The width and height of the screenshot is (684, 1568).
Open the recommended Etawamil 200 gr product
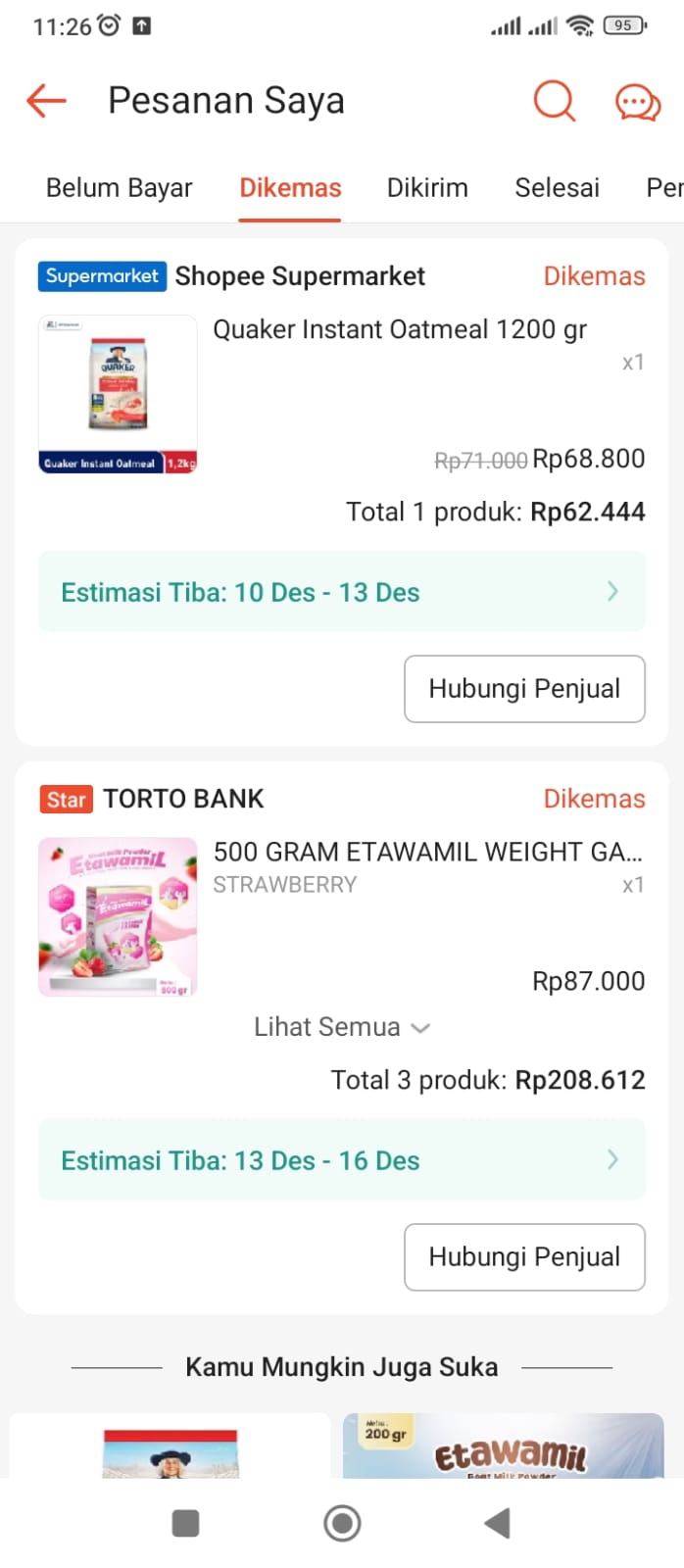(x=504, y=1446)
